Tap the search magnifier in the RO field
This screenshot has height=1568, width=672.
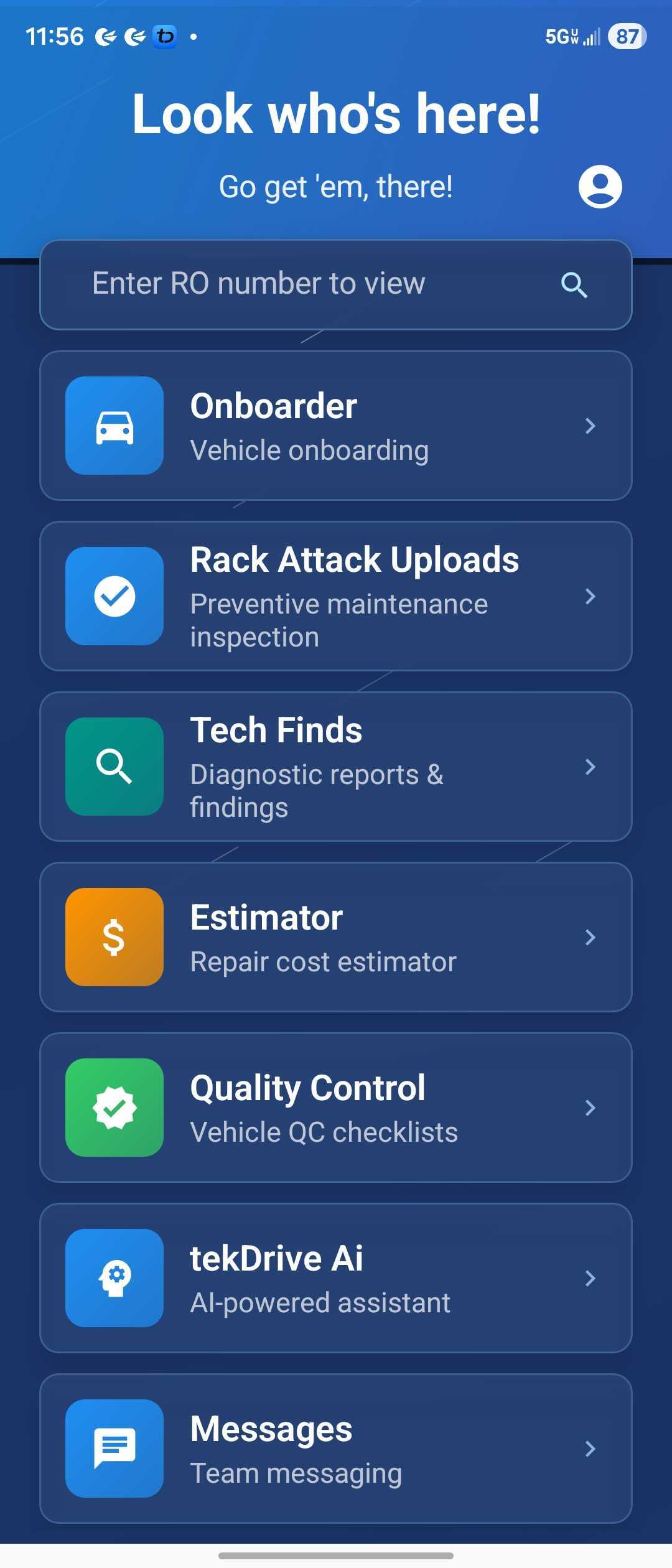pos(574,285)
